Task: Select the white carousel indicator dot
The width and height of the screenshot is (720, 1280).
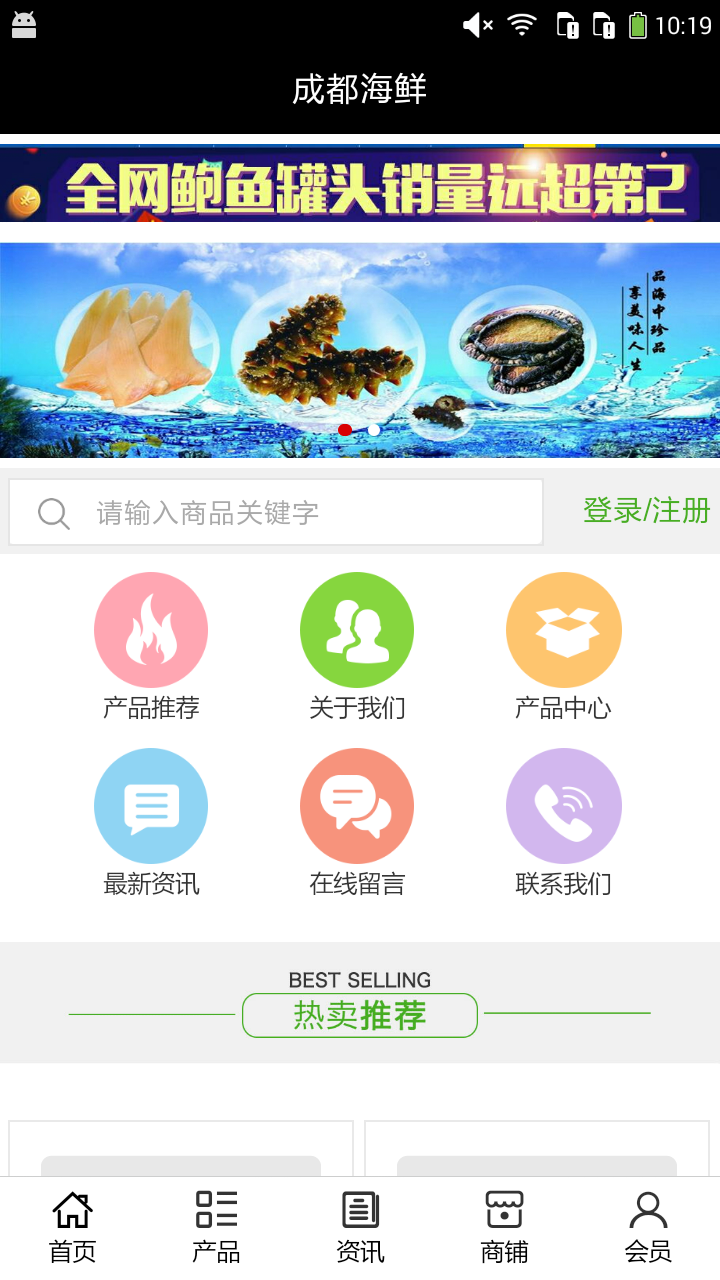Action: click(x=373, y=429)
